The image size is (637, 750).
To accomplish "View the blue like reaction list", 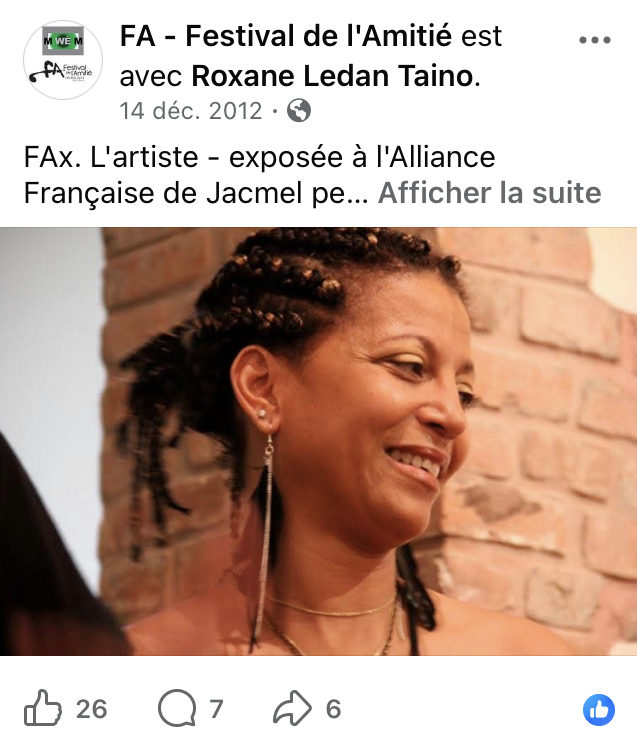I will click(599, 710).
